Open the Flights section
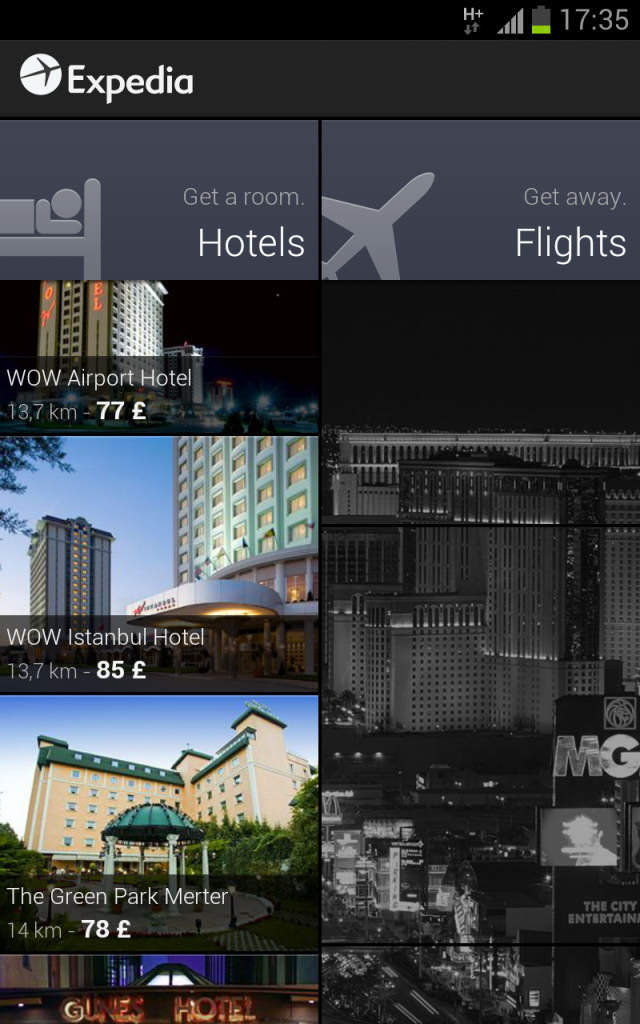The height and width of the screenshot is (1024, 640). (480, 200)
